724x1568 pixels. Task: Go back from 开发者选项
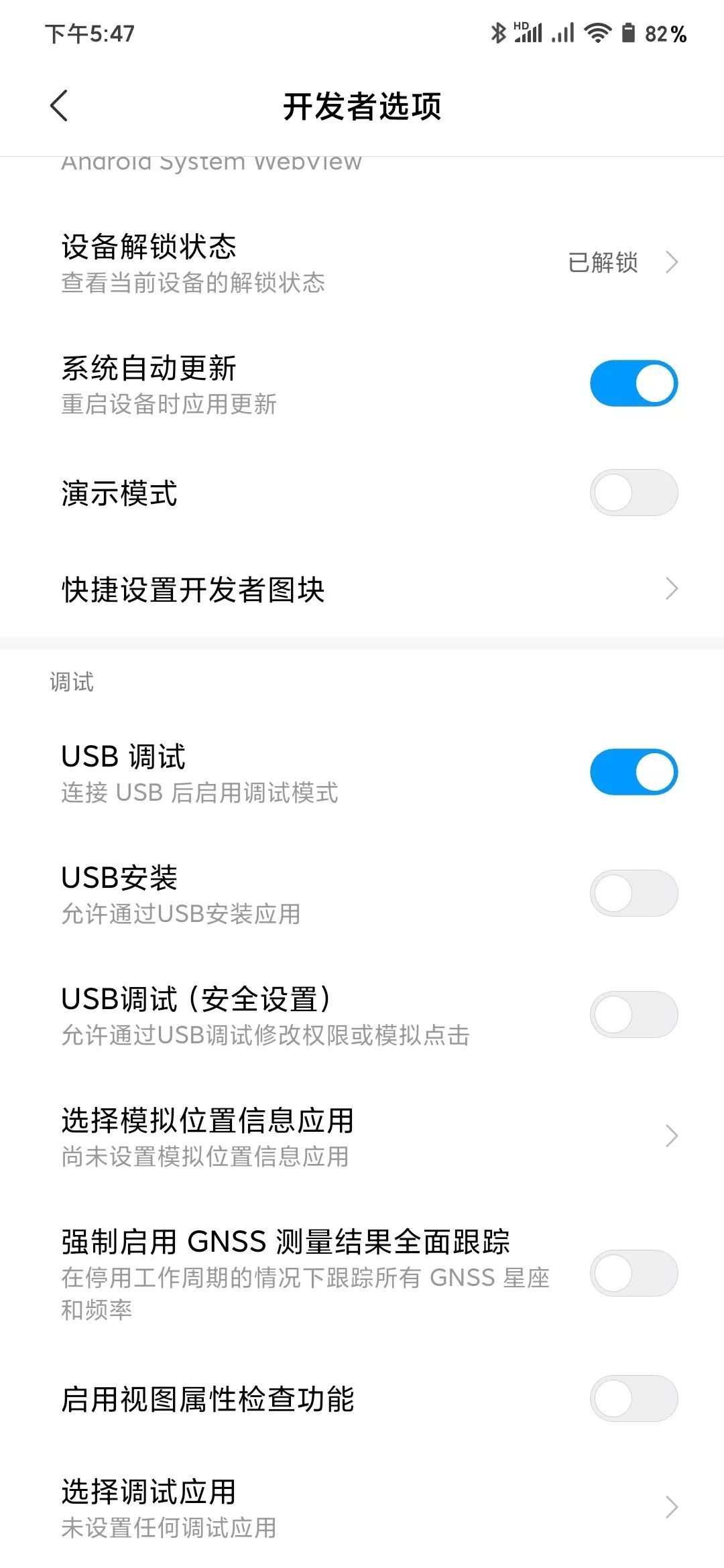point(59,106)
